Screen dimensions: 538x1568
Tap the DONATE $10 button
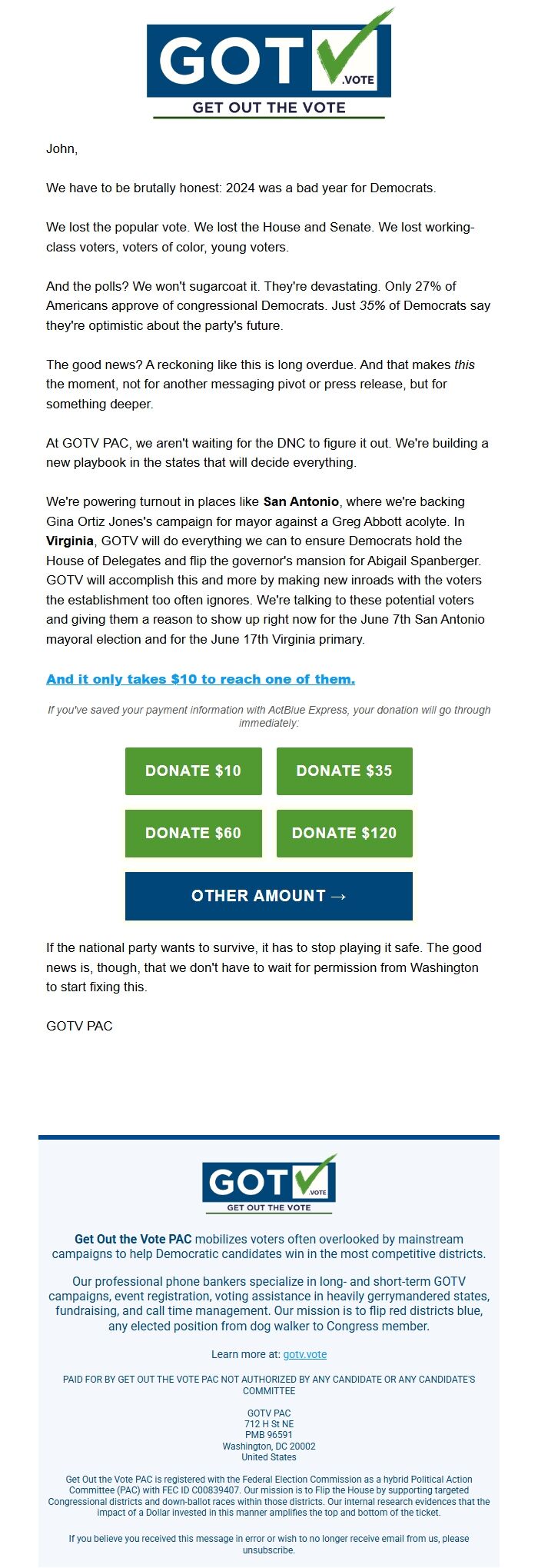[x=193, y=771]
